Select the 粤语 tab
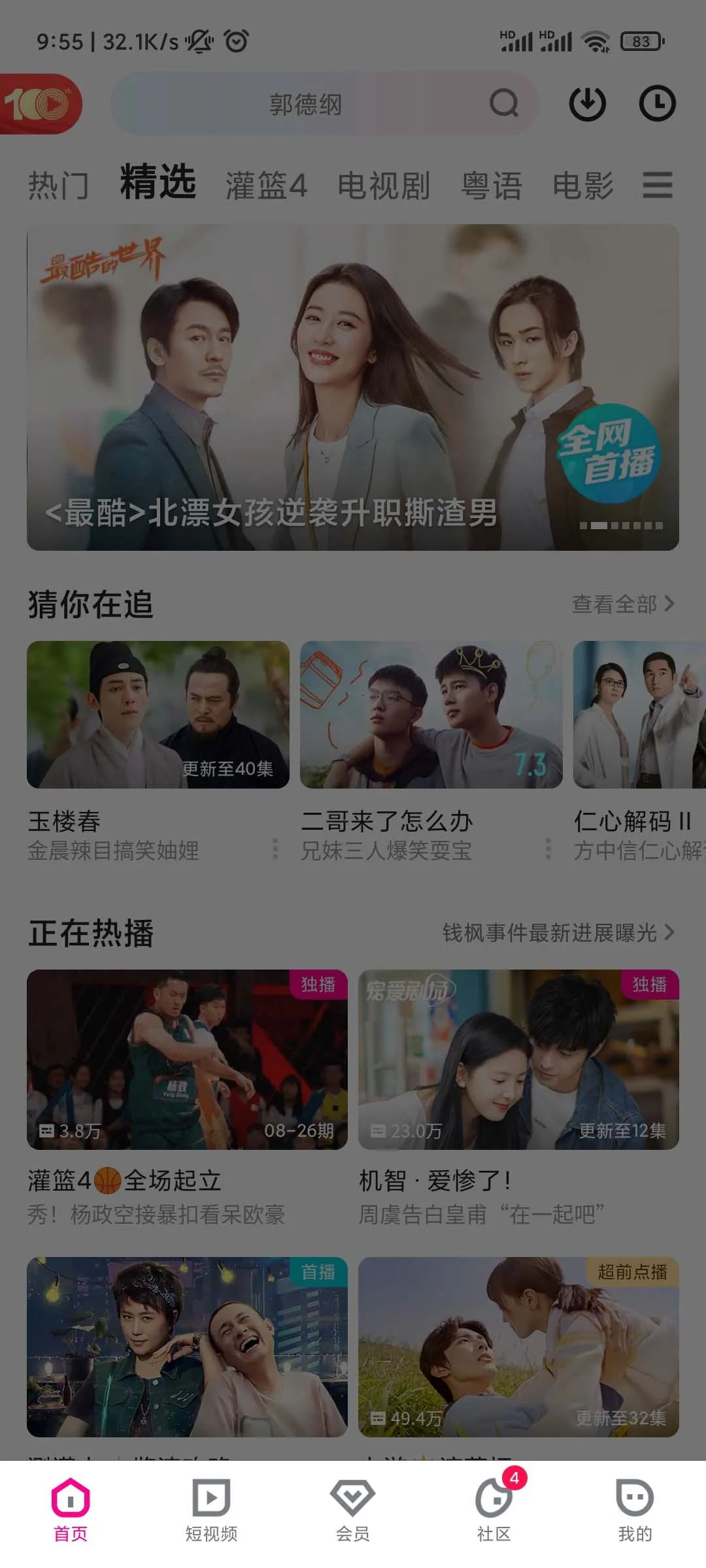 (x=492, y=185)
